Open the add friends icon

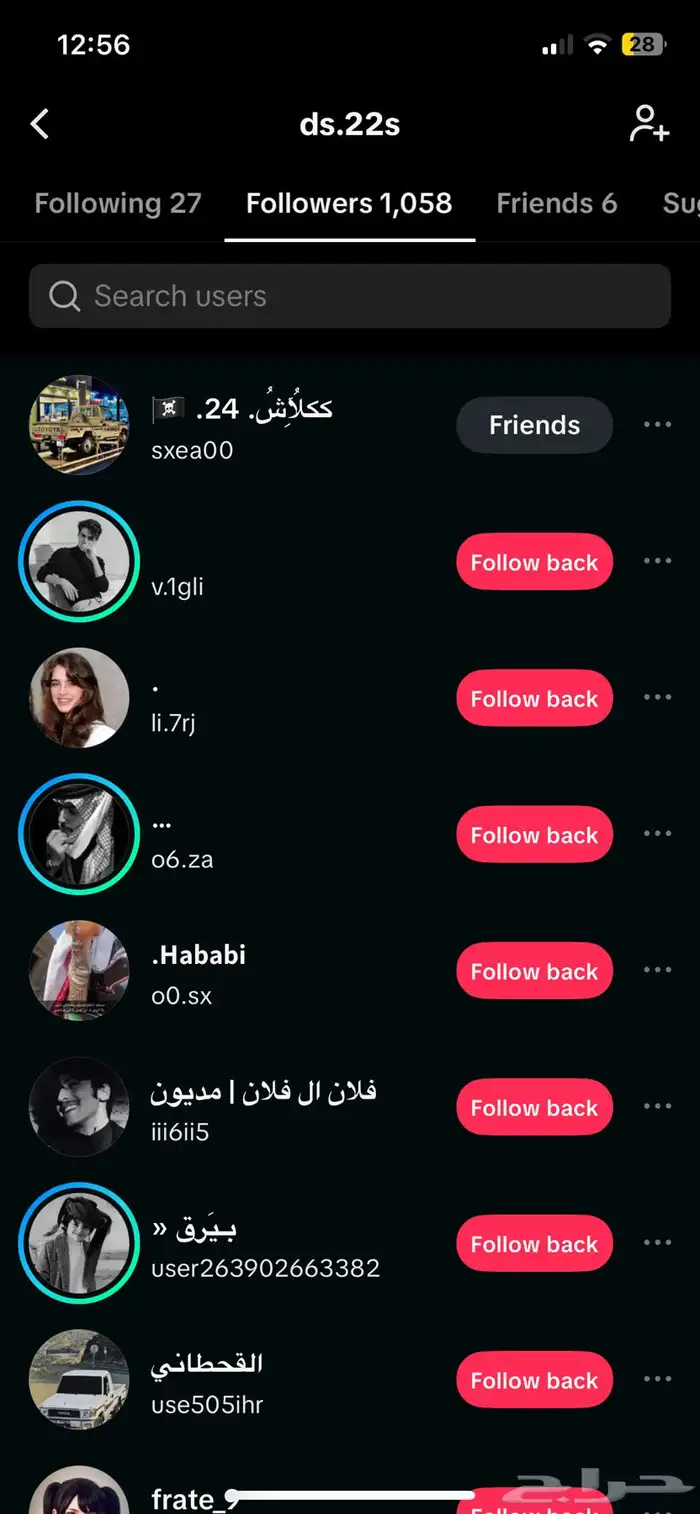click(648, 124)
